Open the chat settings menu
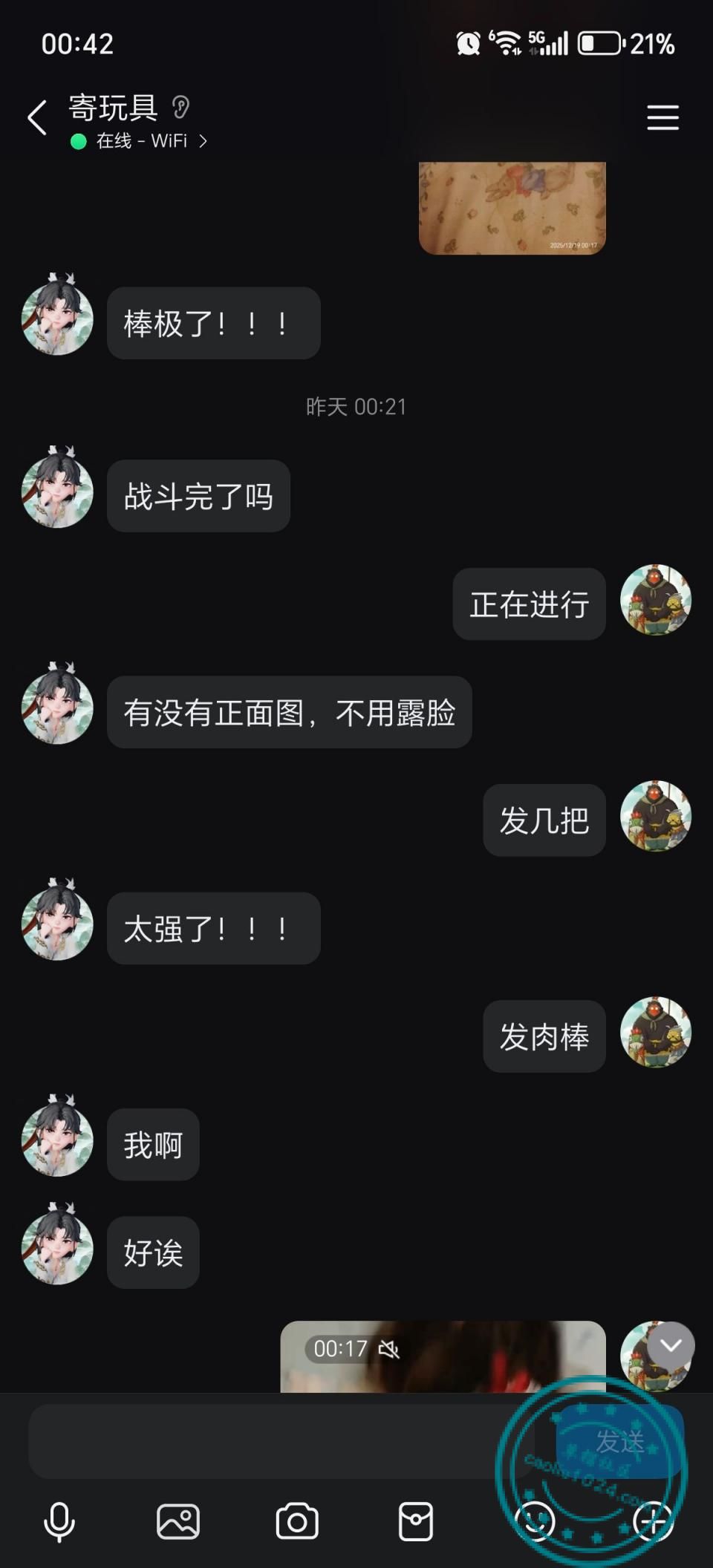 click(662, 118)
